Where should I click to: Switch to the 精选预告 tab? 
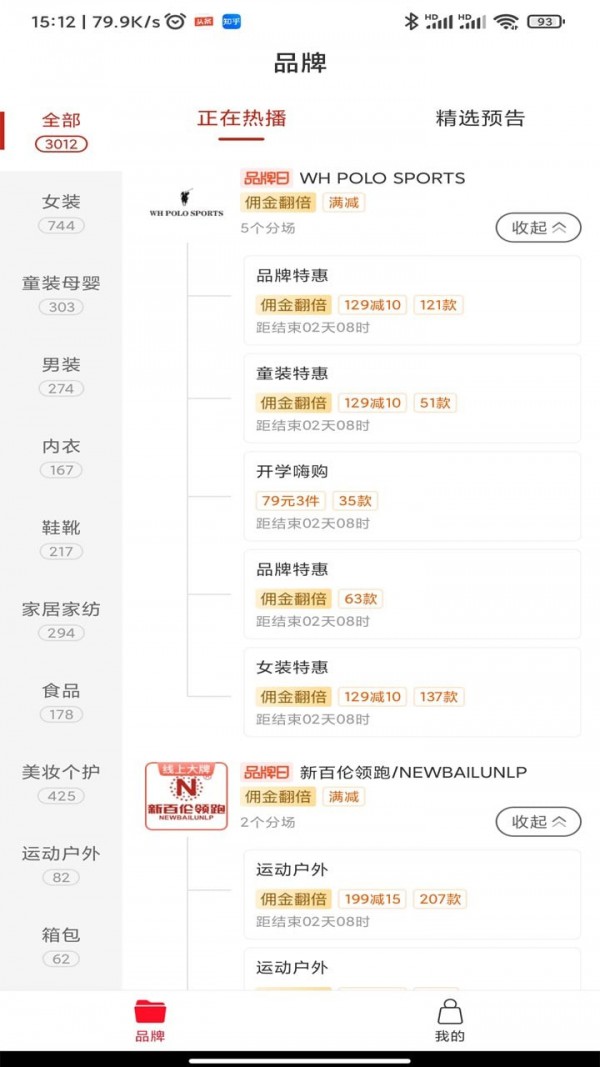tap(480, 118)
